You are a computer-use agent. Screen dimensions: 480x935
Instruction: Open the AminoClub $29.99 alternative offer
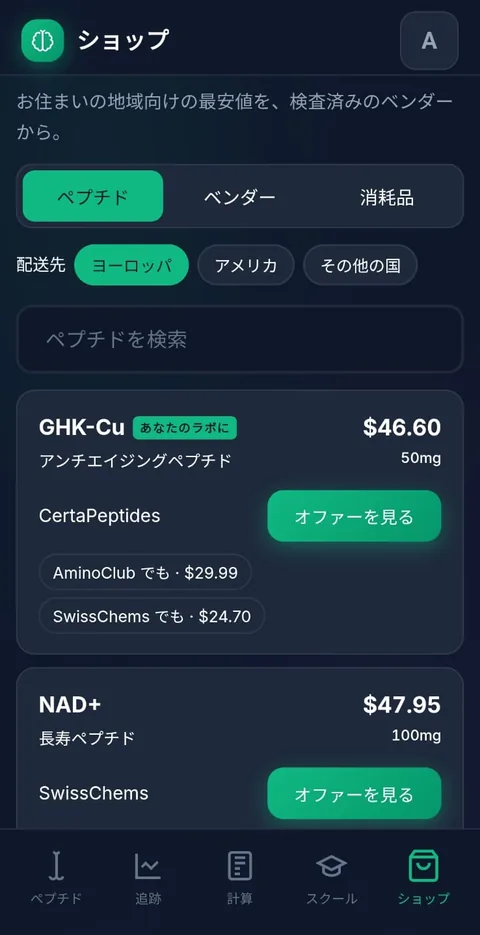point(145,572)
